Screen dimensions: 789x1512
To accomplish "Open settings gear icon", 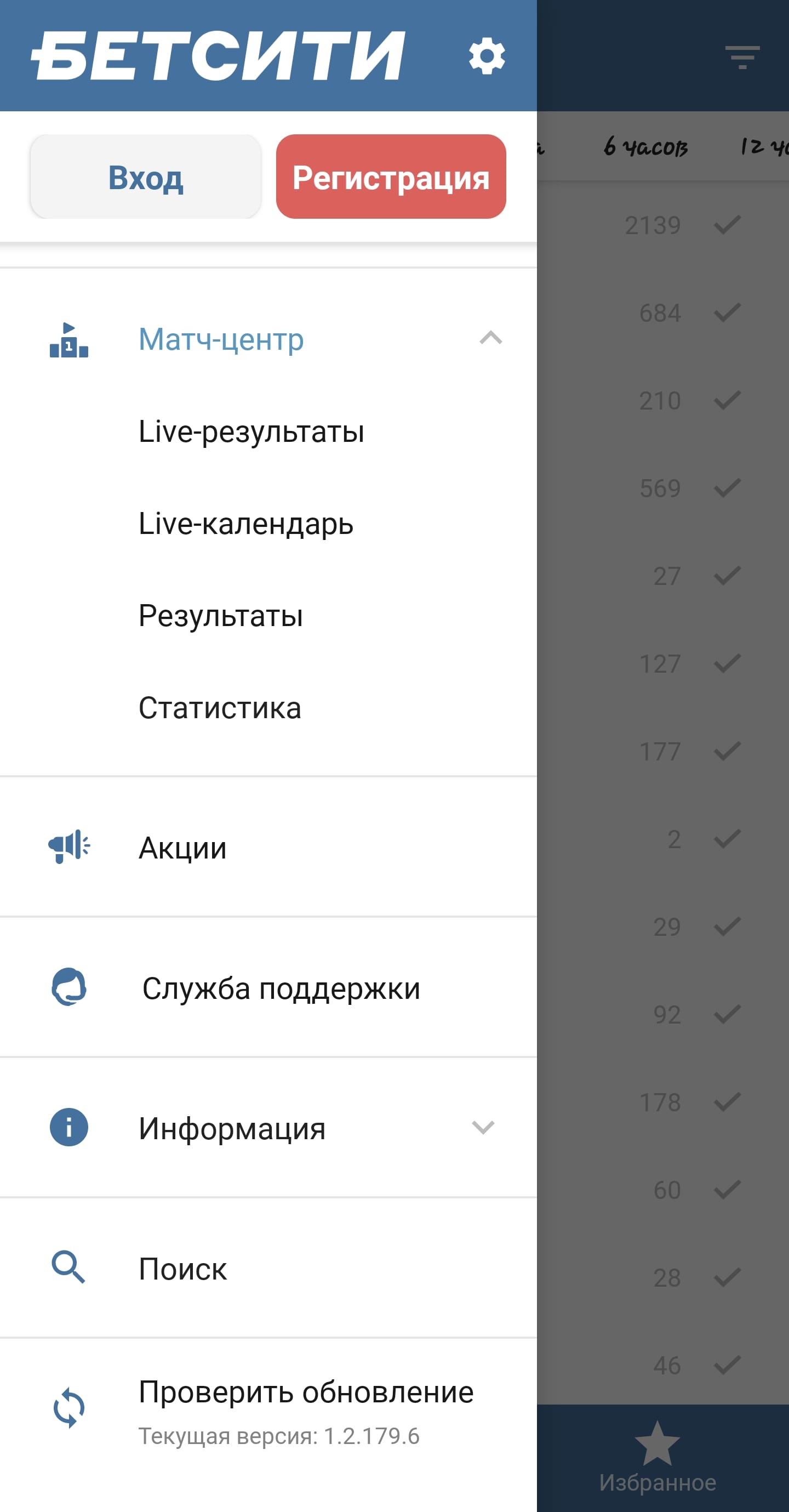I will coord(487,56).
